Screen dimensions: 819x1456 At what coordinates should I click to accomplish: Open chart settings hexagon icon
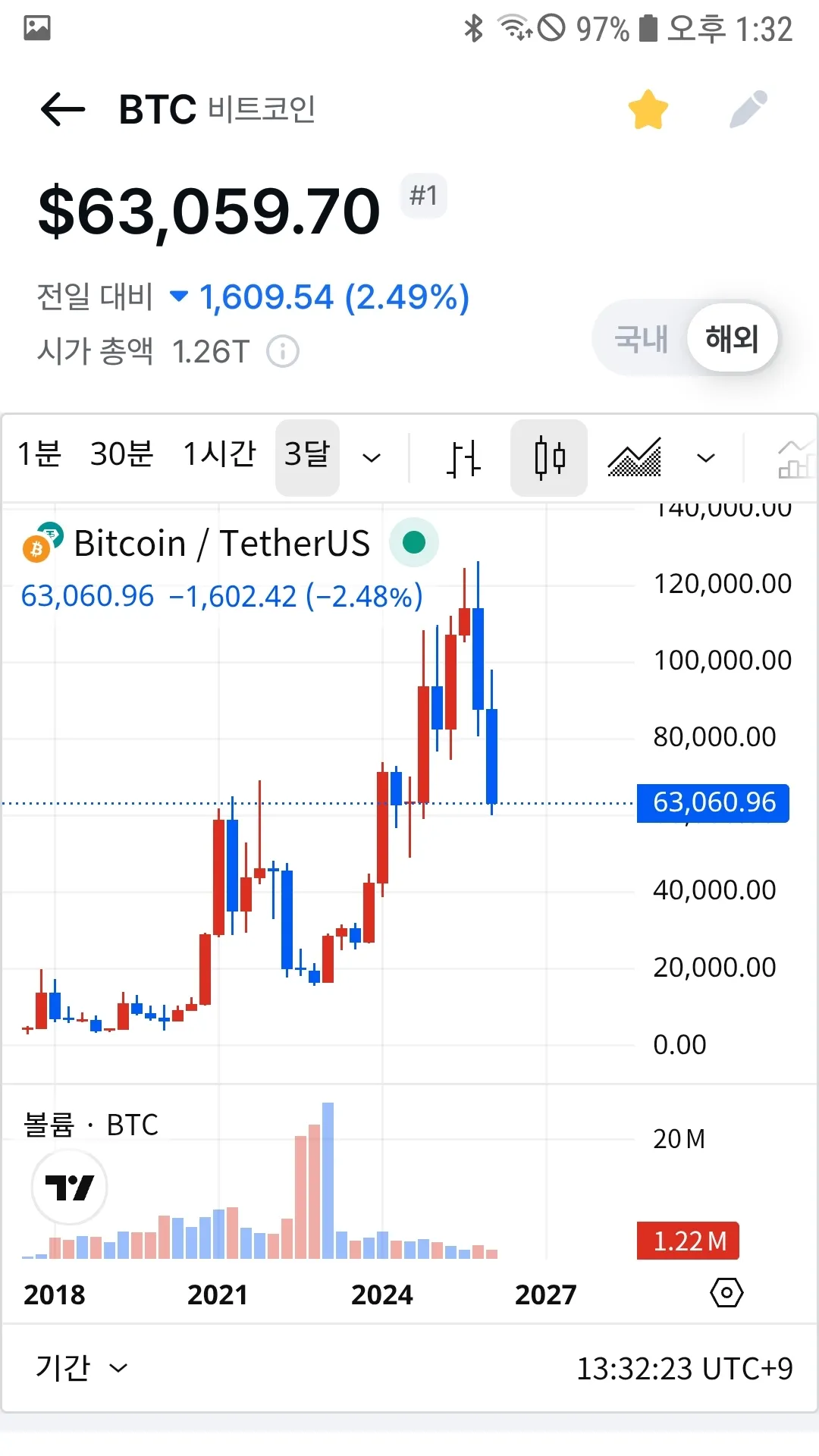pos(726,1292)
